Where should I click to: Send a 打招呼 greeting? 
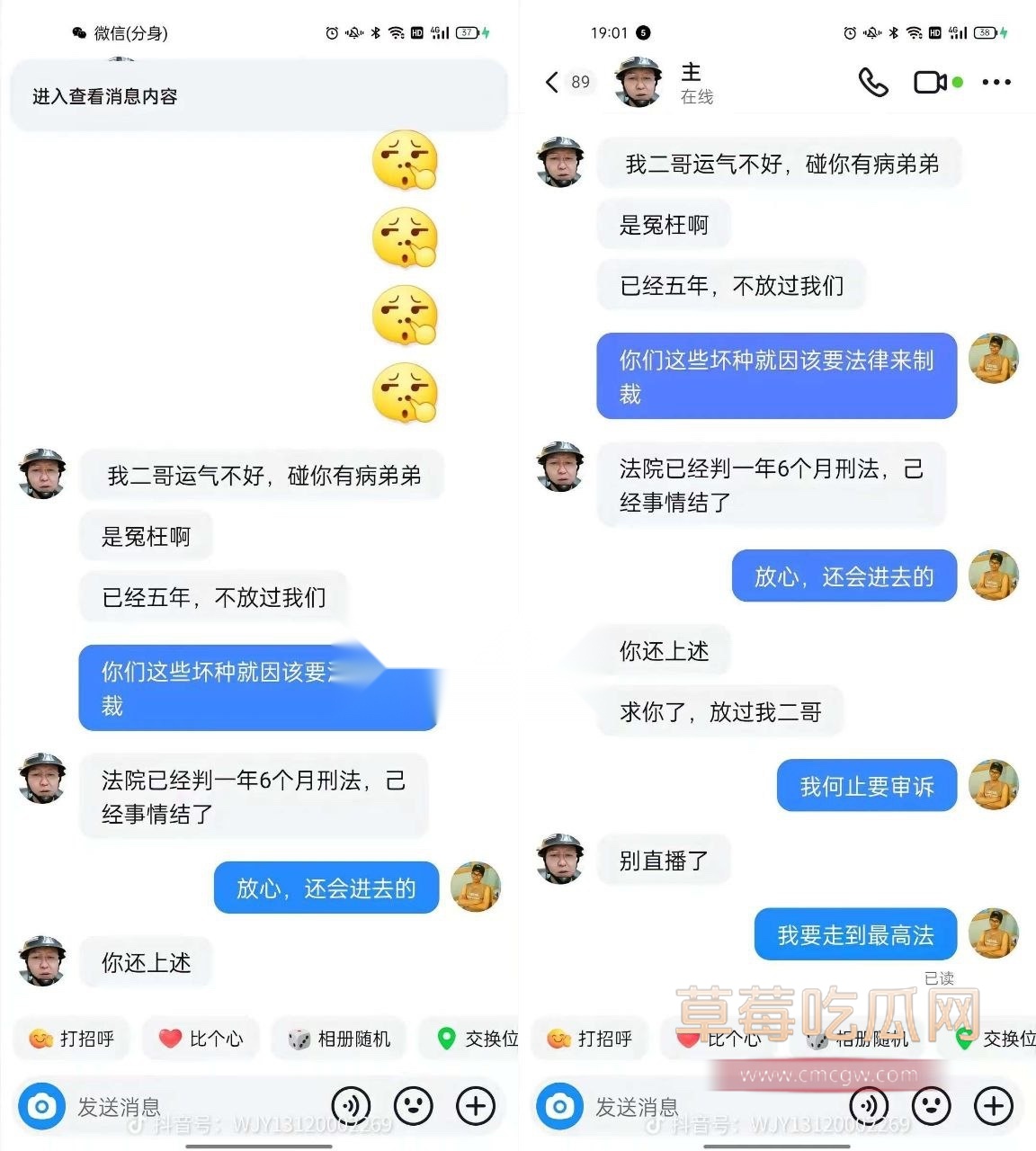pos(590,1039)
